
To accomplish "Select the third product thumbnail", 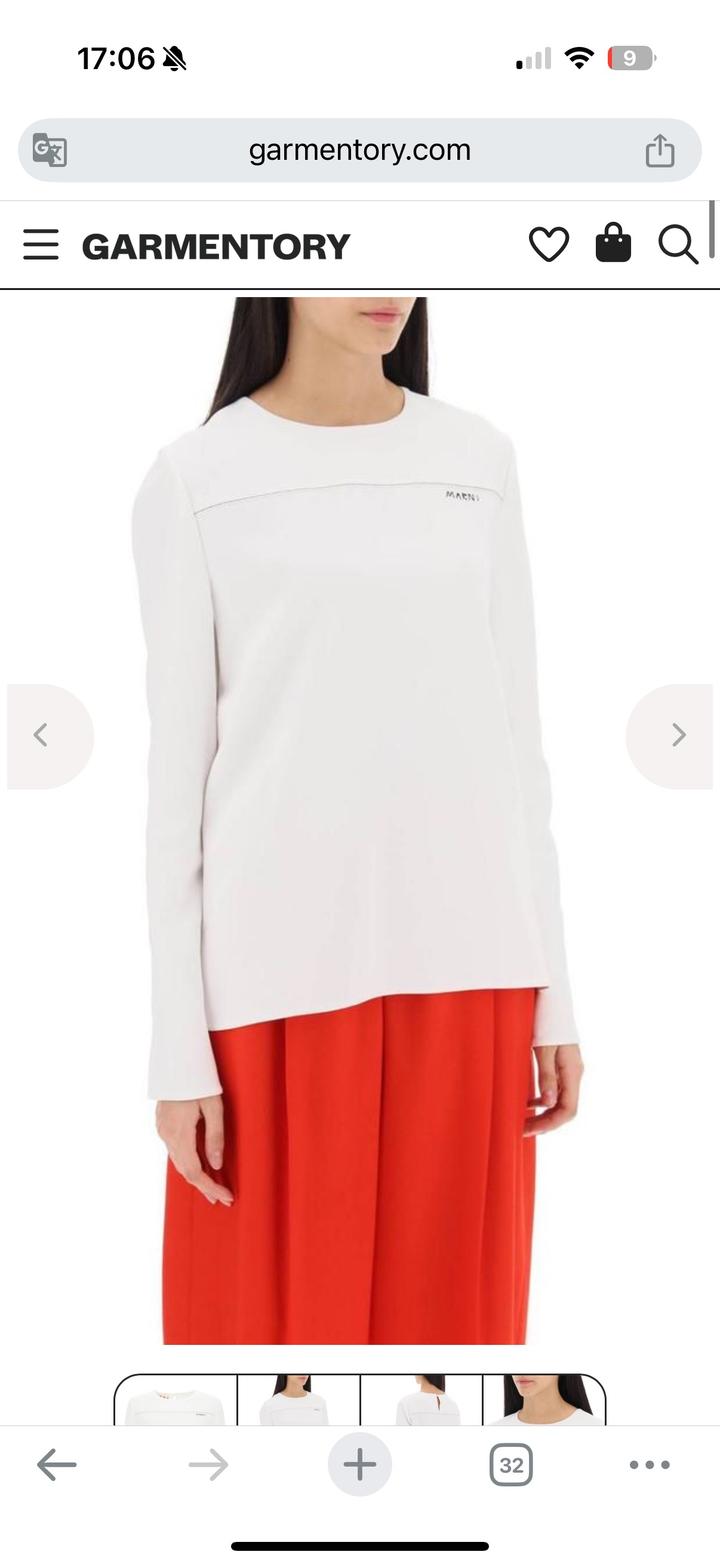I will 421,1400.
